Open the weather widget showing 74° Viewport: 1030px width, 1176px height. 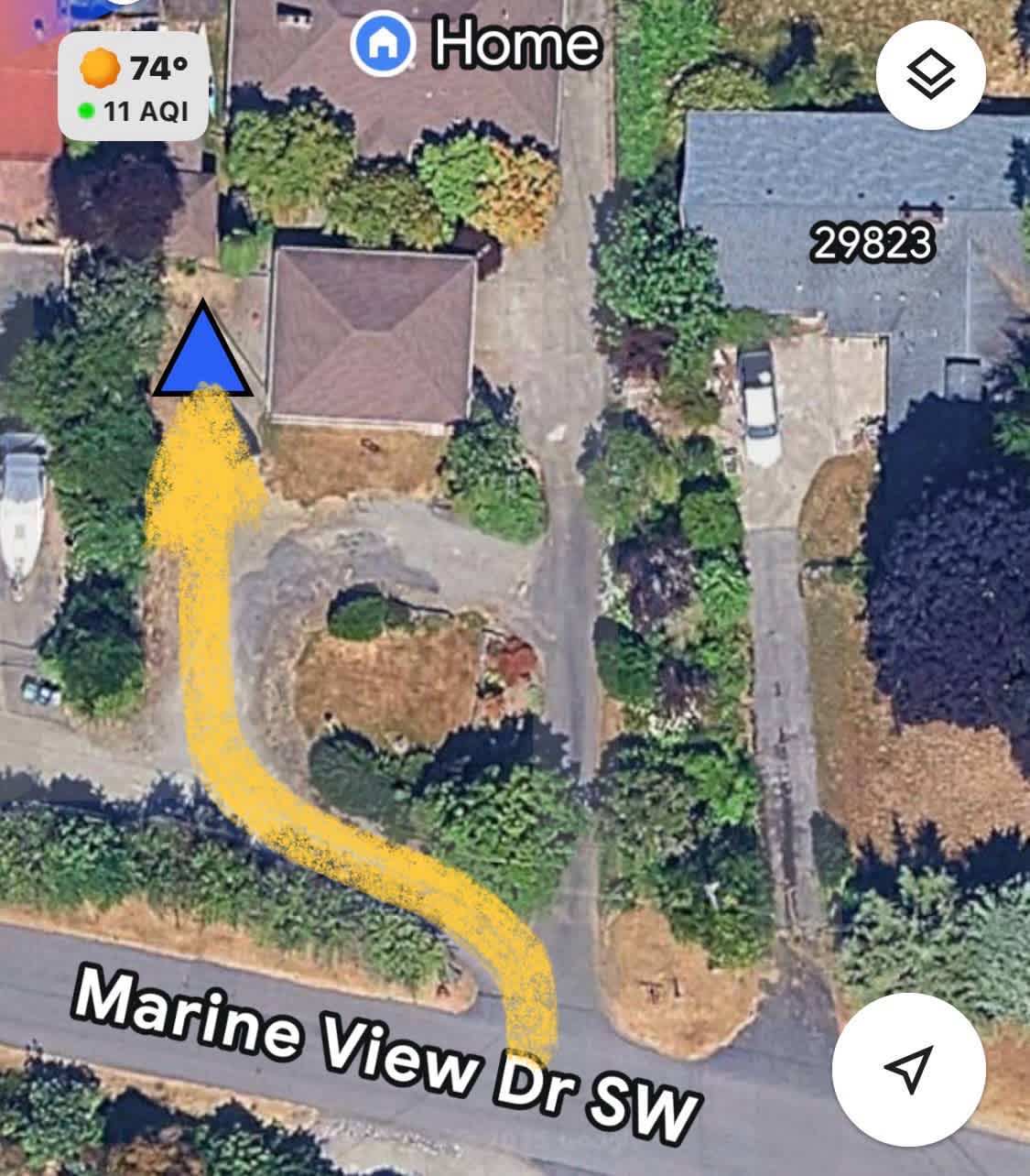tap(133, 67)
